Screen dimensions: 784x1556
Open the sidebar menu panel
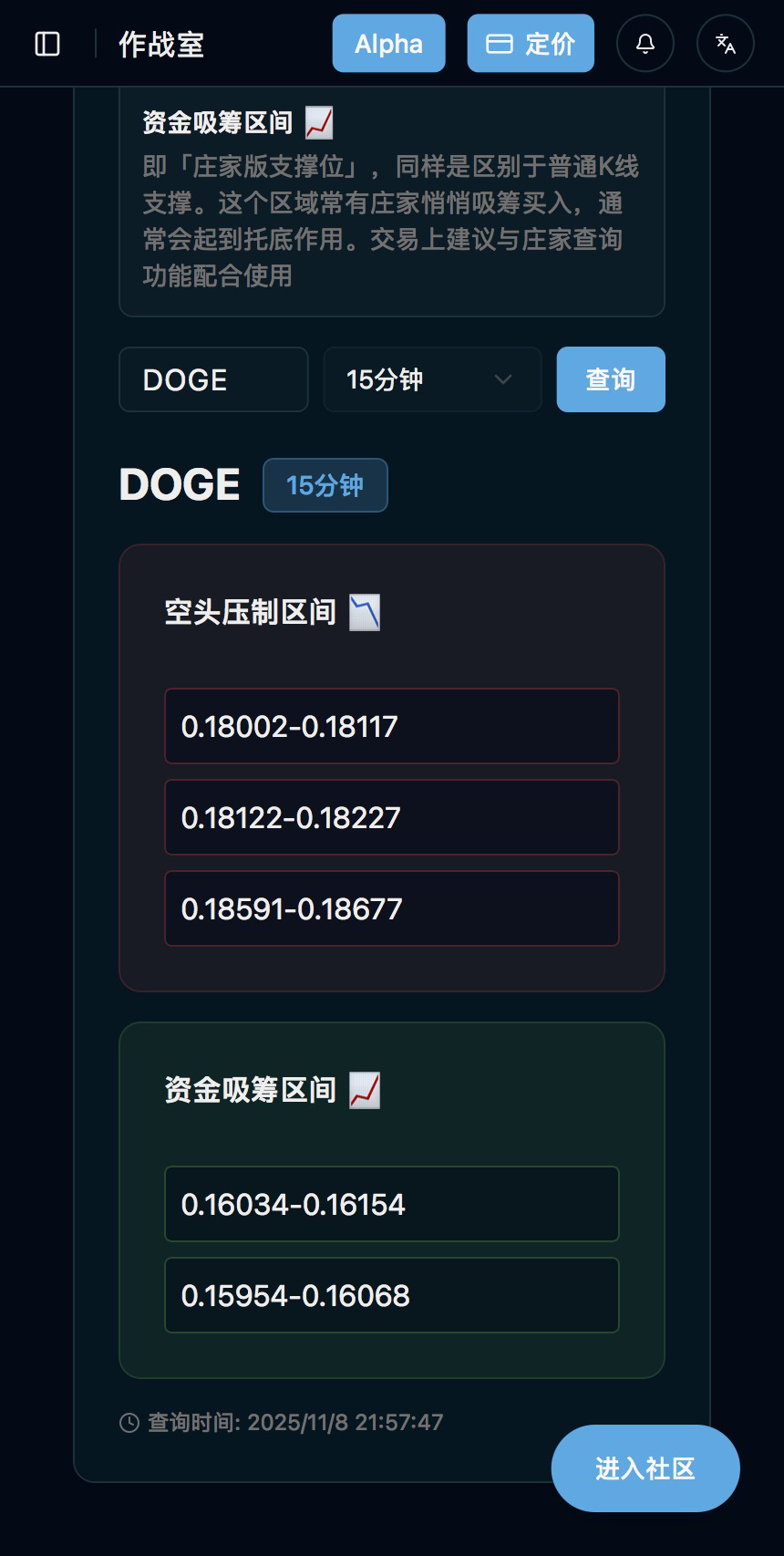click(x=47, y=44)
